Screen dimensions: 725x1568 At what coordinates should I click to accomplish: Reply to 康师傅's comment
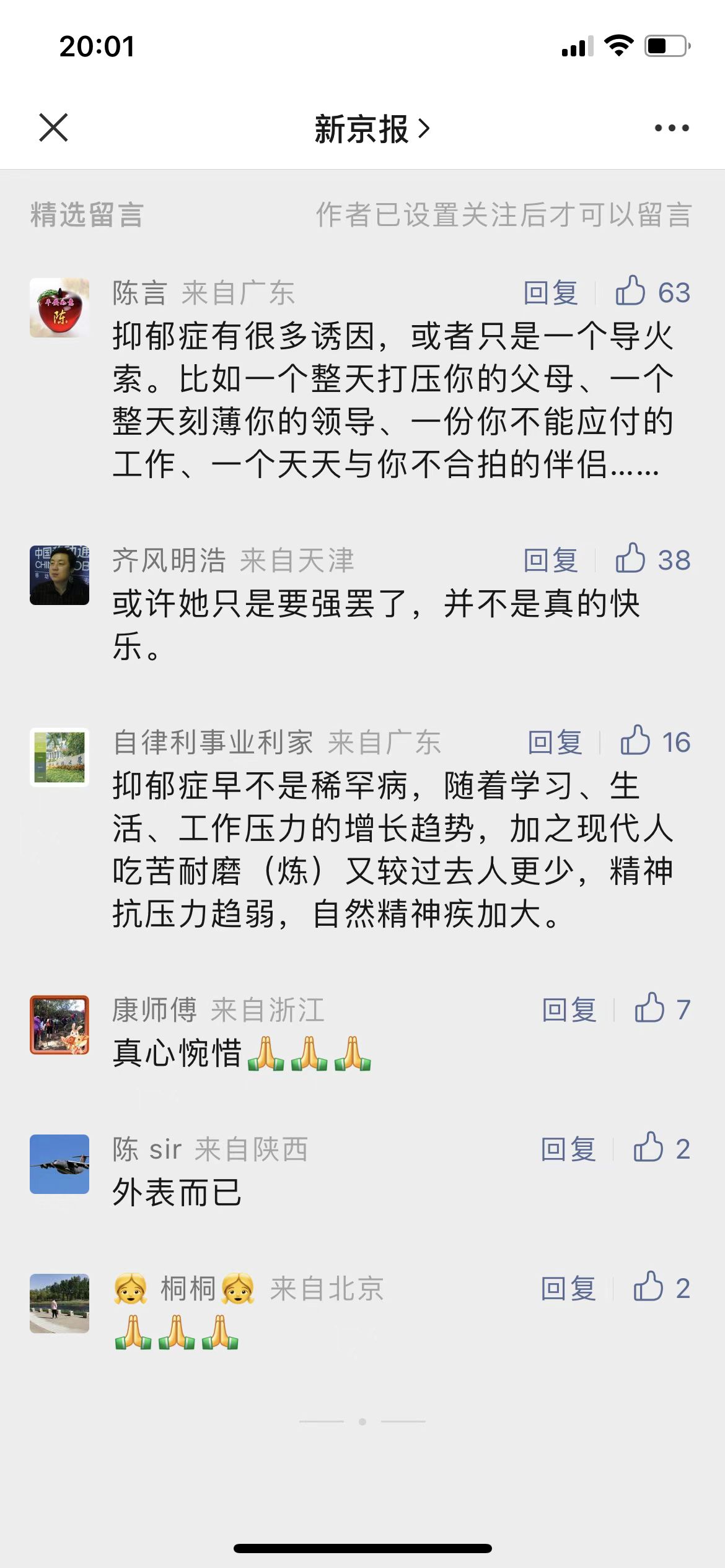(569, 1009)
